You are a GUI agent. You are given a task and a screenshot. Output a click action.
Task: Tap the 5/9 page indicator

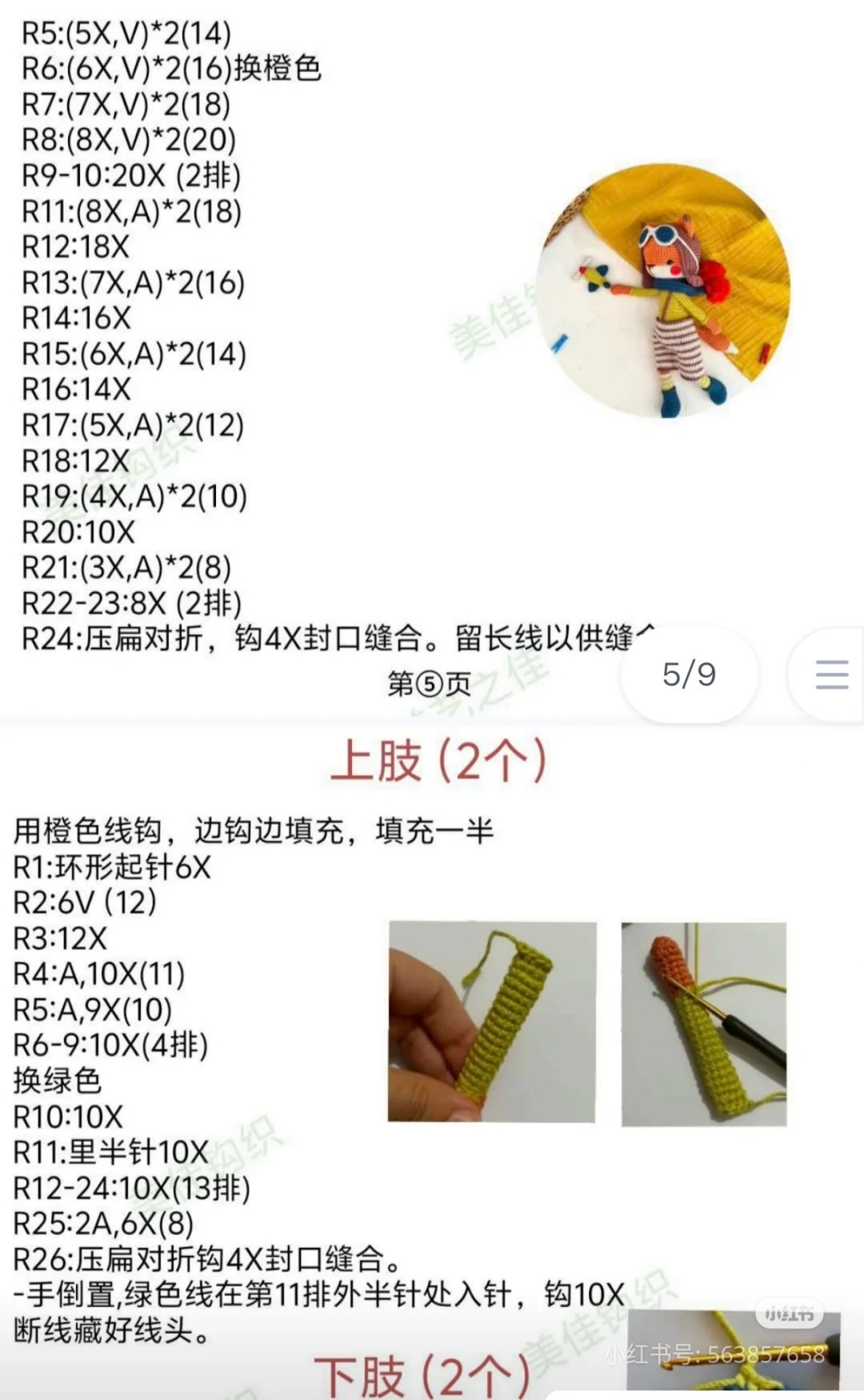click(x=689, y=674)
